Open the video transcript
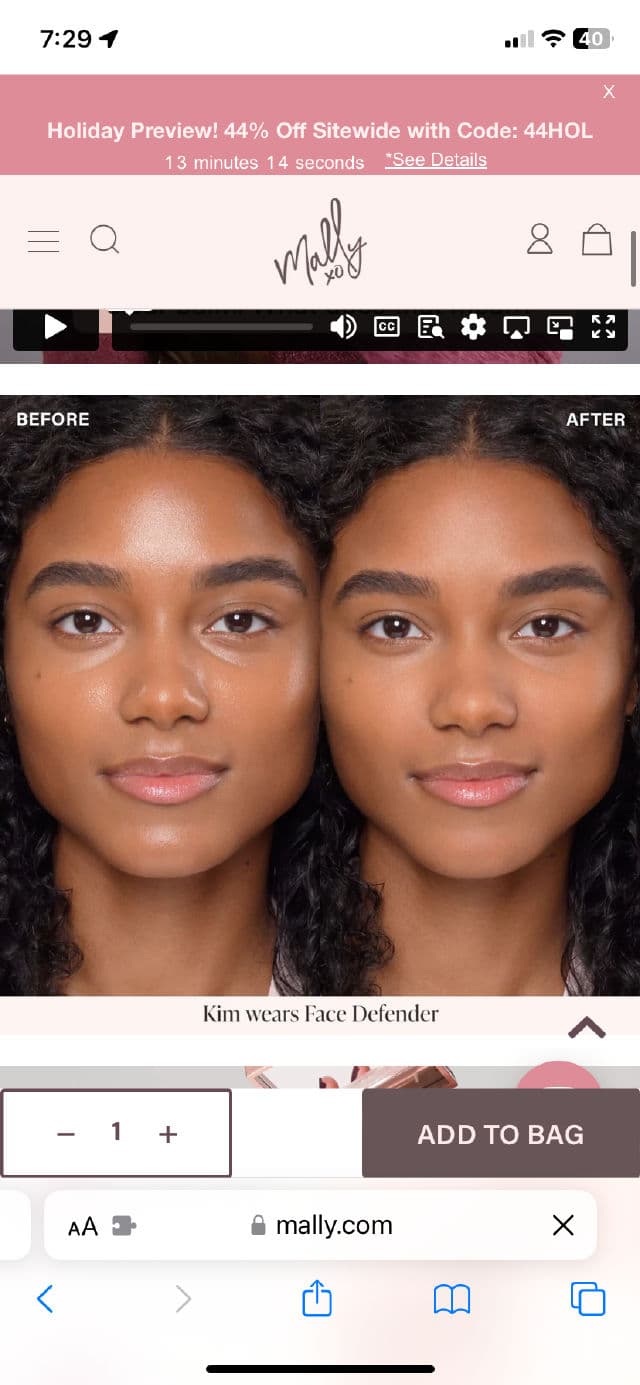 [x=430, y=327]
